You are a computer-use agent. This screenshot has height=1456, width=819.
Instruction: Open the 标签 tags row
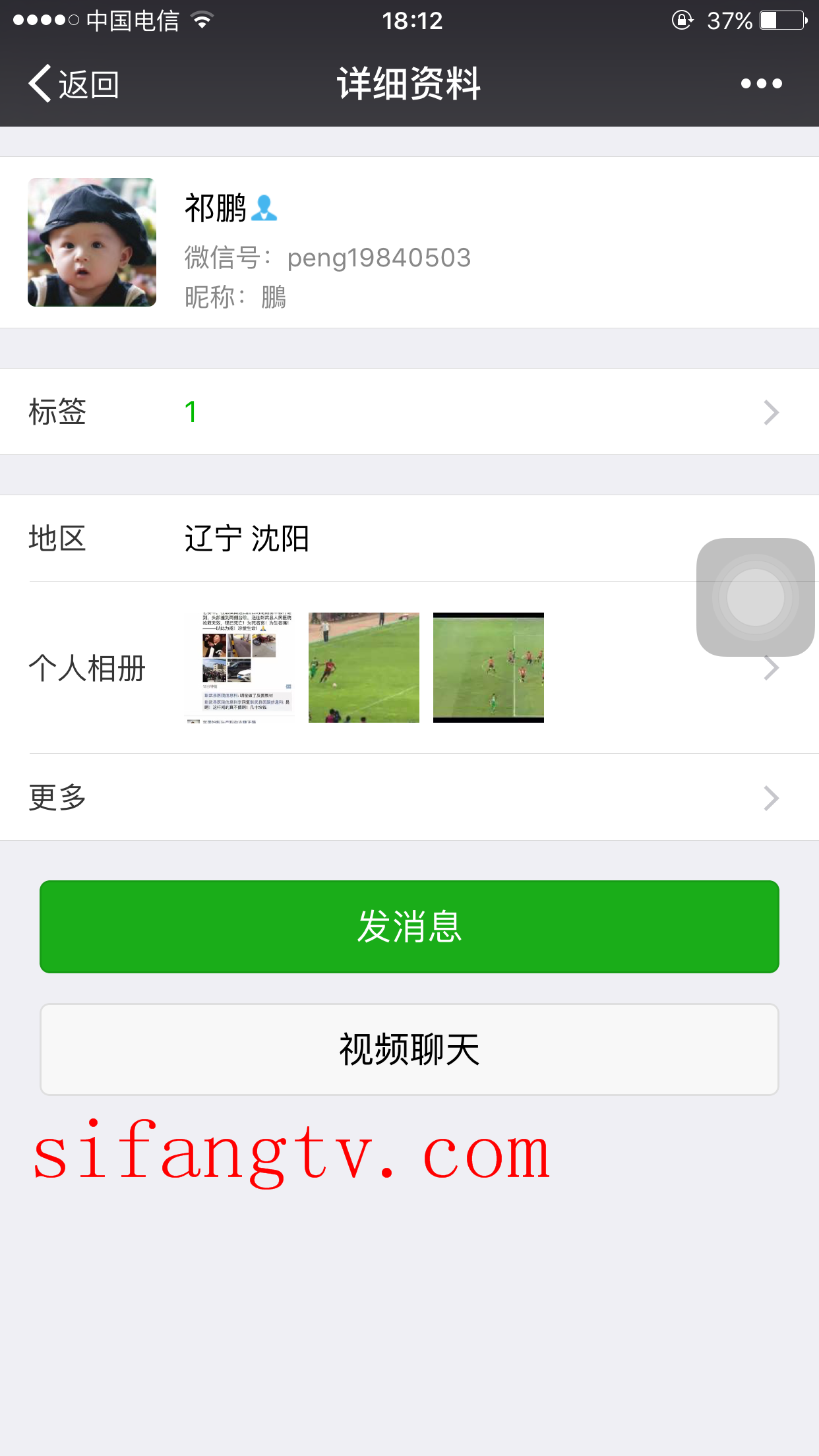coord(409,412)
